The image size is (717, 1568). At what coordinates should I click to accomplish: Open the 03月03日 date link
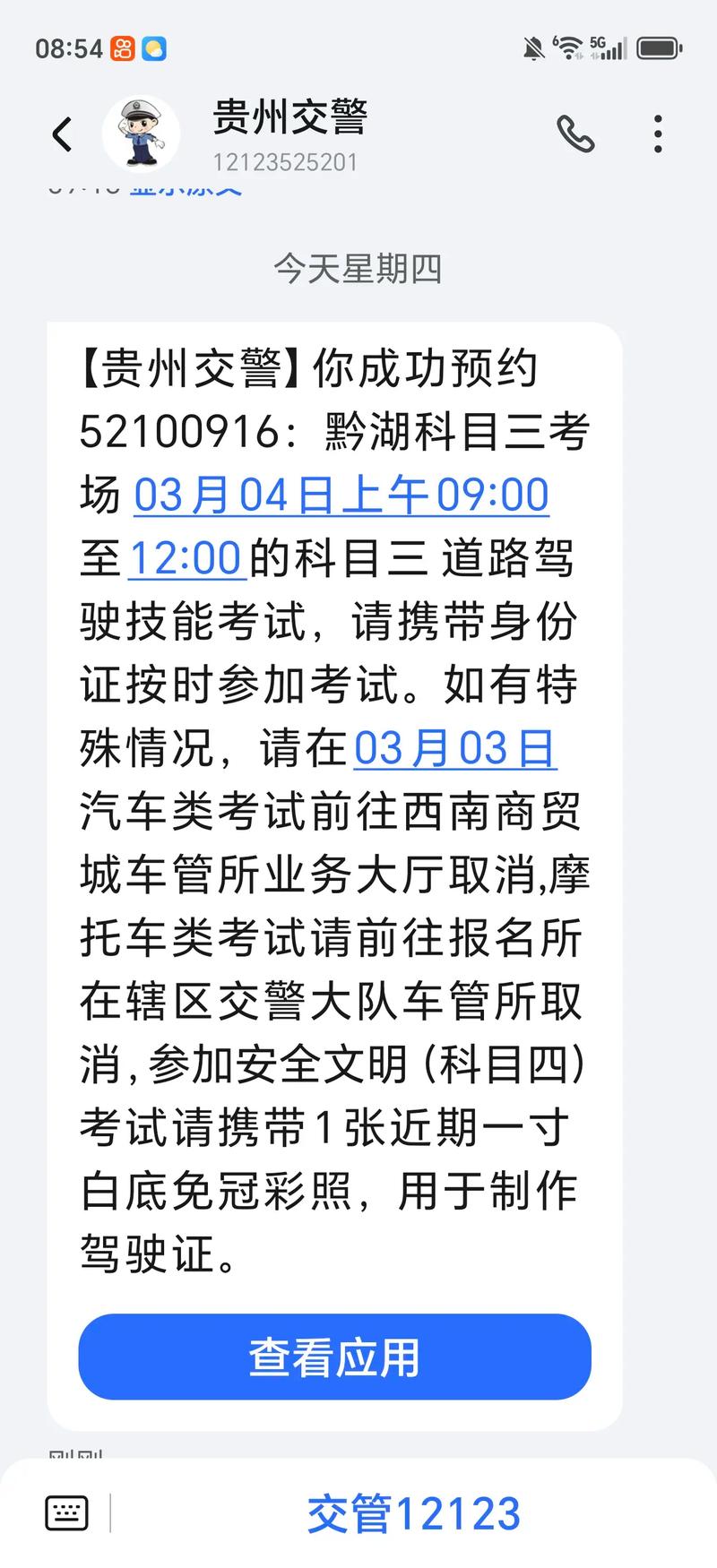(x=455, y=749)
